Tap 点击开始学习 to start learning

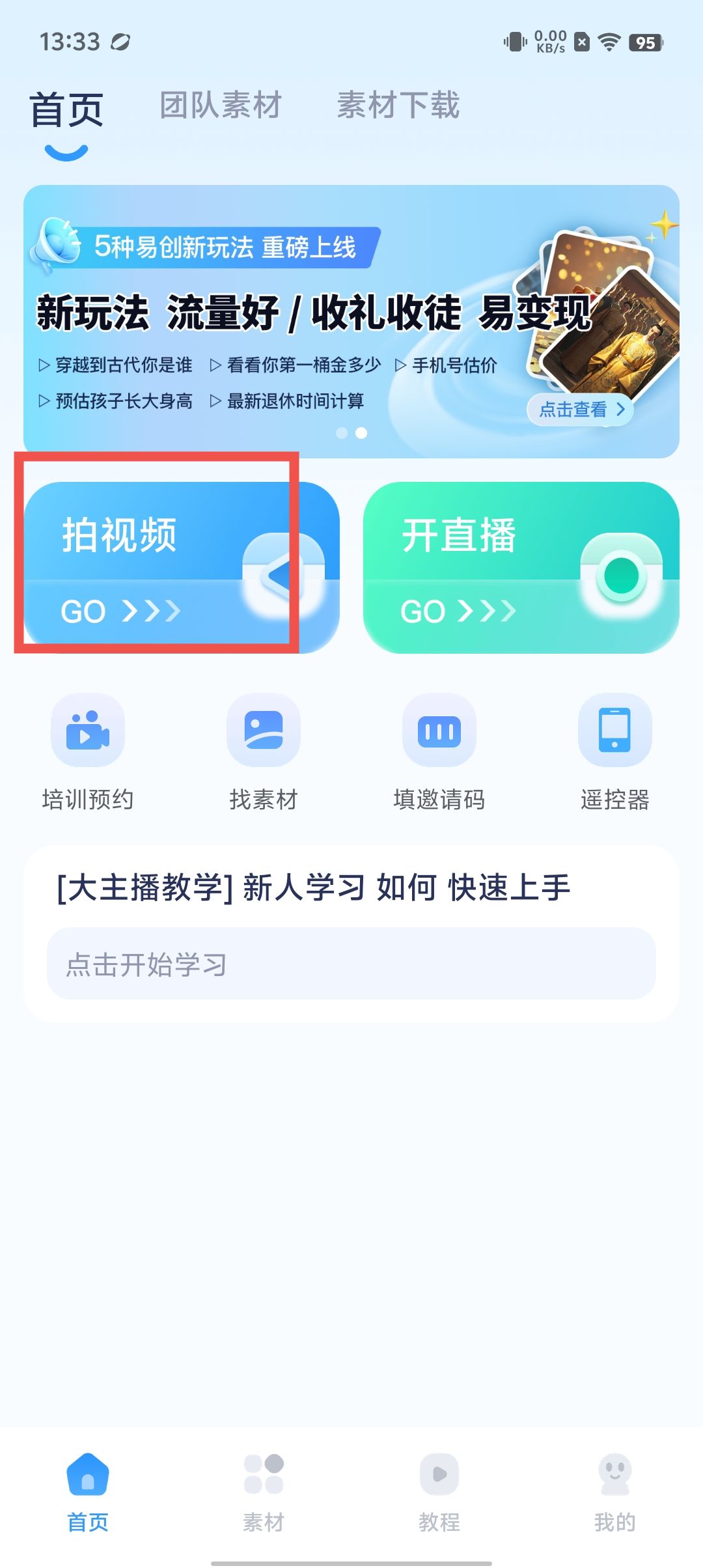[351, 964]
